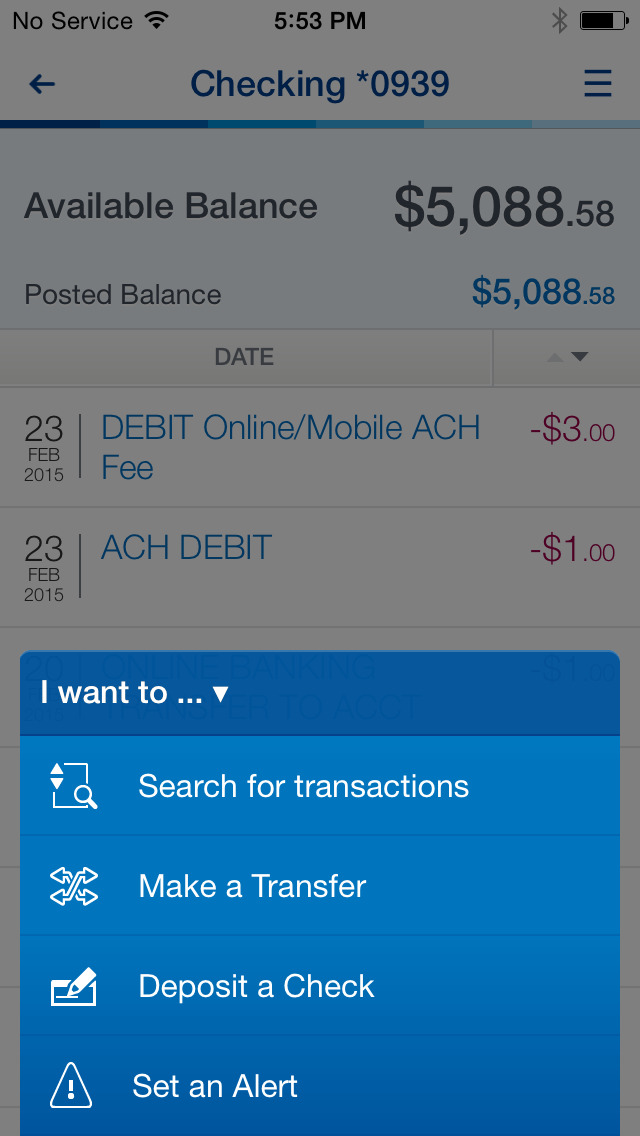640x1136 pixels.
Task: Go back using the top-left arrow
Action: tap(42, 84)
